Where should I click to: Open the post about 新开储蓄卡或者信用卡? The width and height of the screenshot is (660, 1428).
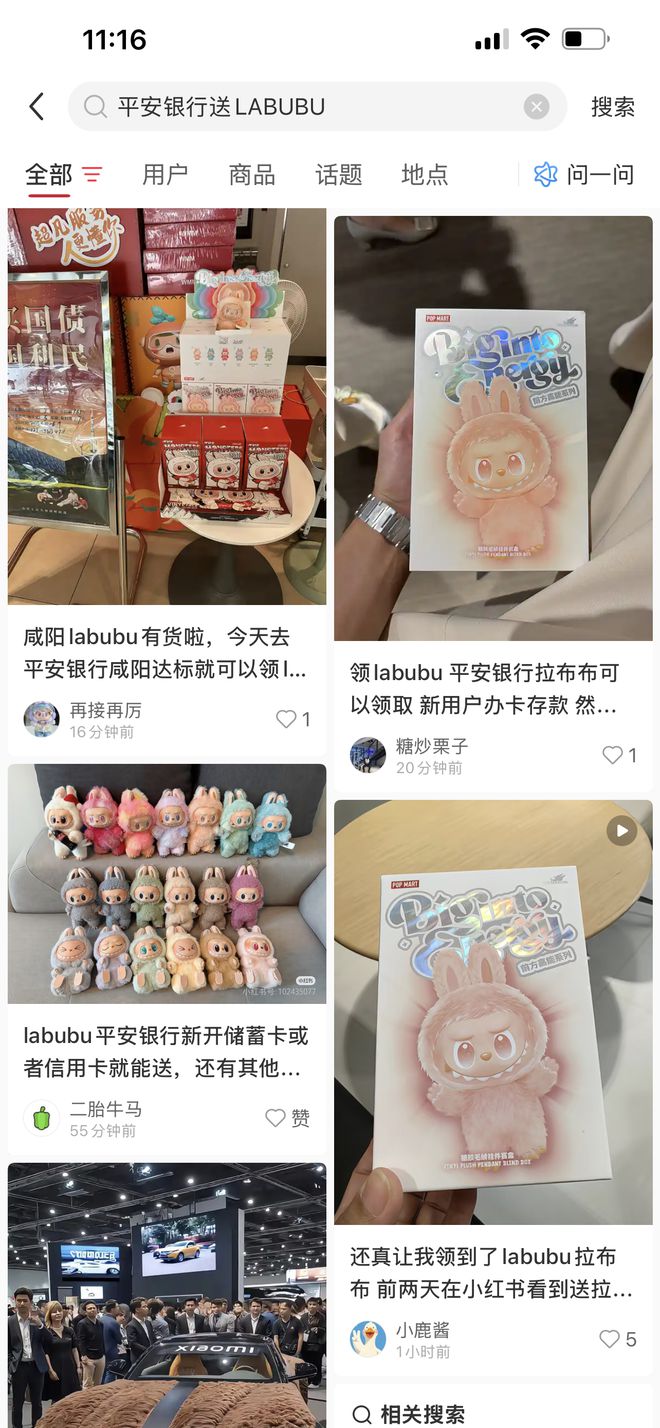coord(166,884)
